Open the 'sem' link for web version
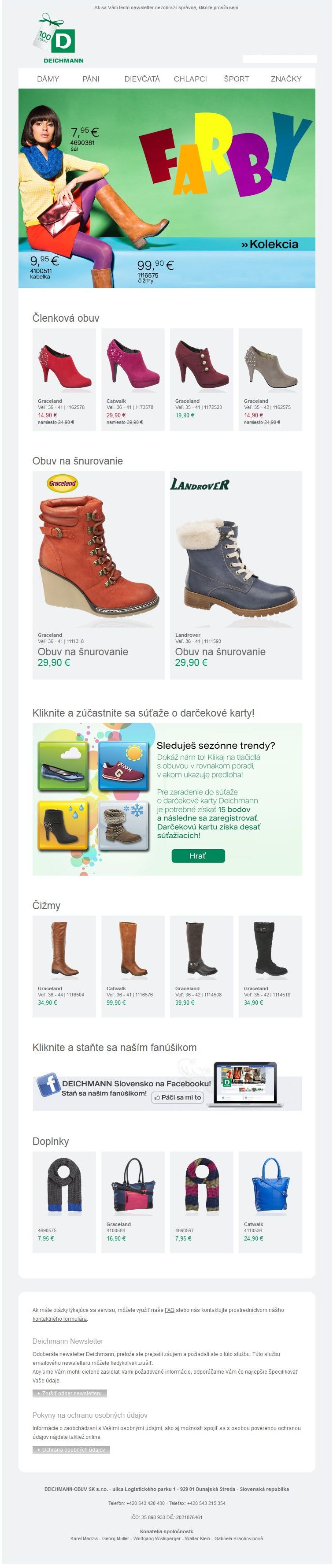The width and height of the screenshot is (333, 1568). pos(233,8)
